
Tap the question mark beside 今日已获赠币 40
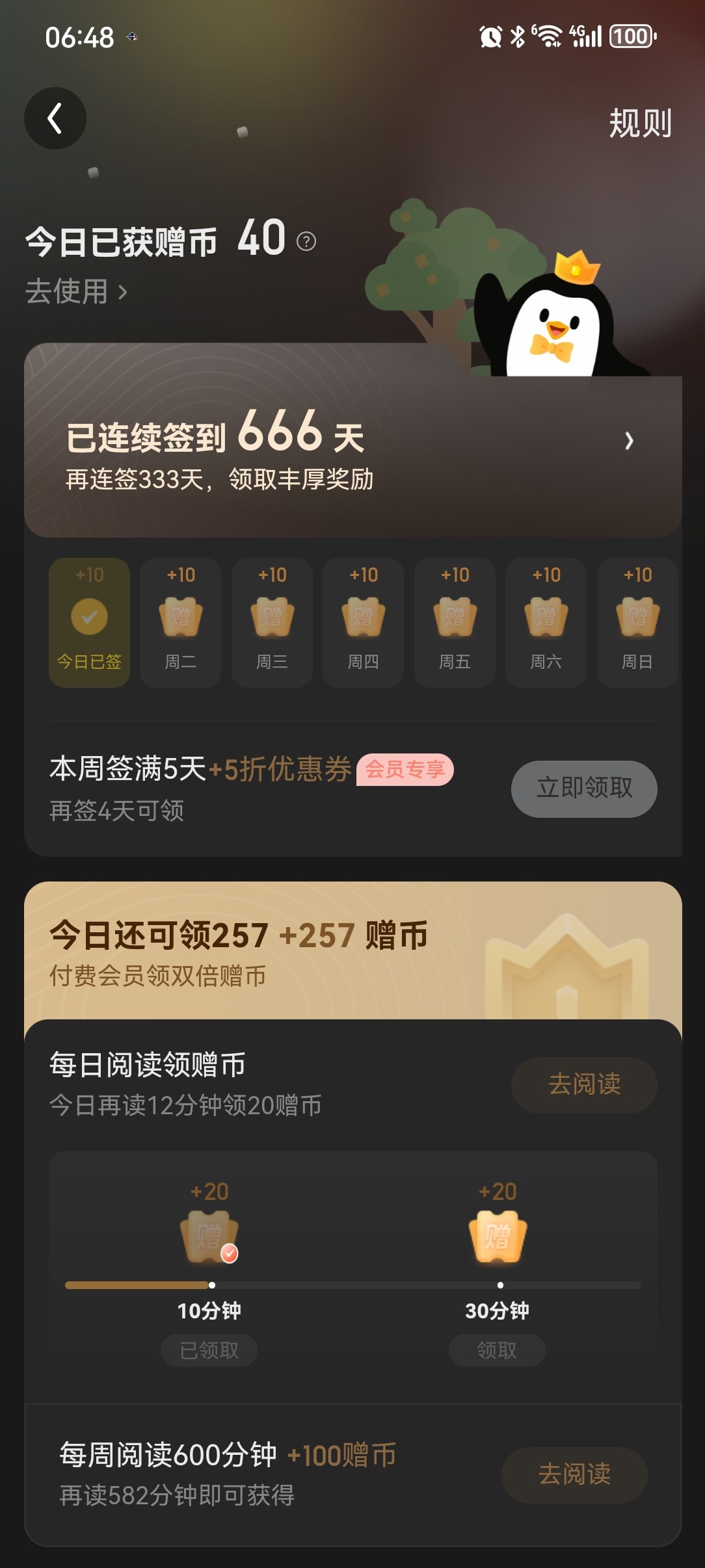306,242
